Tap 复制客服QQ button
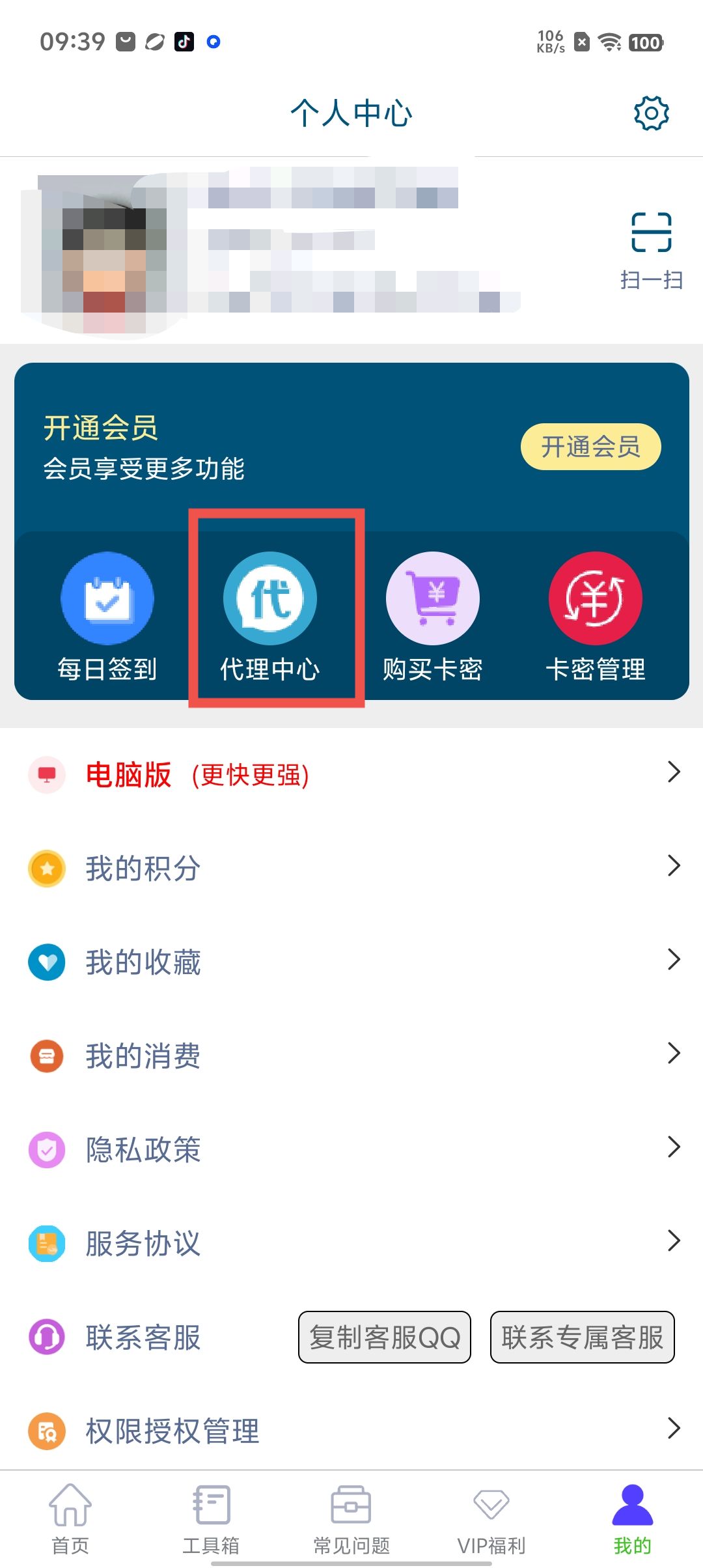 pos(384,1337)
